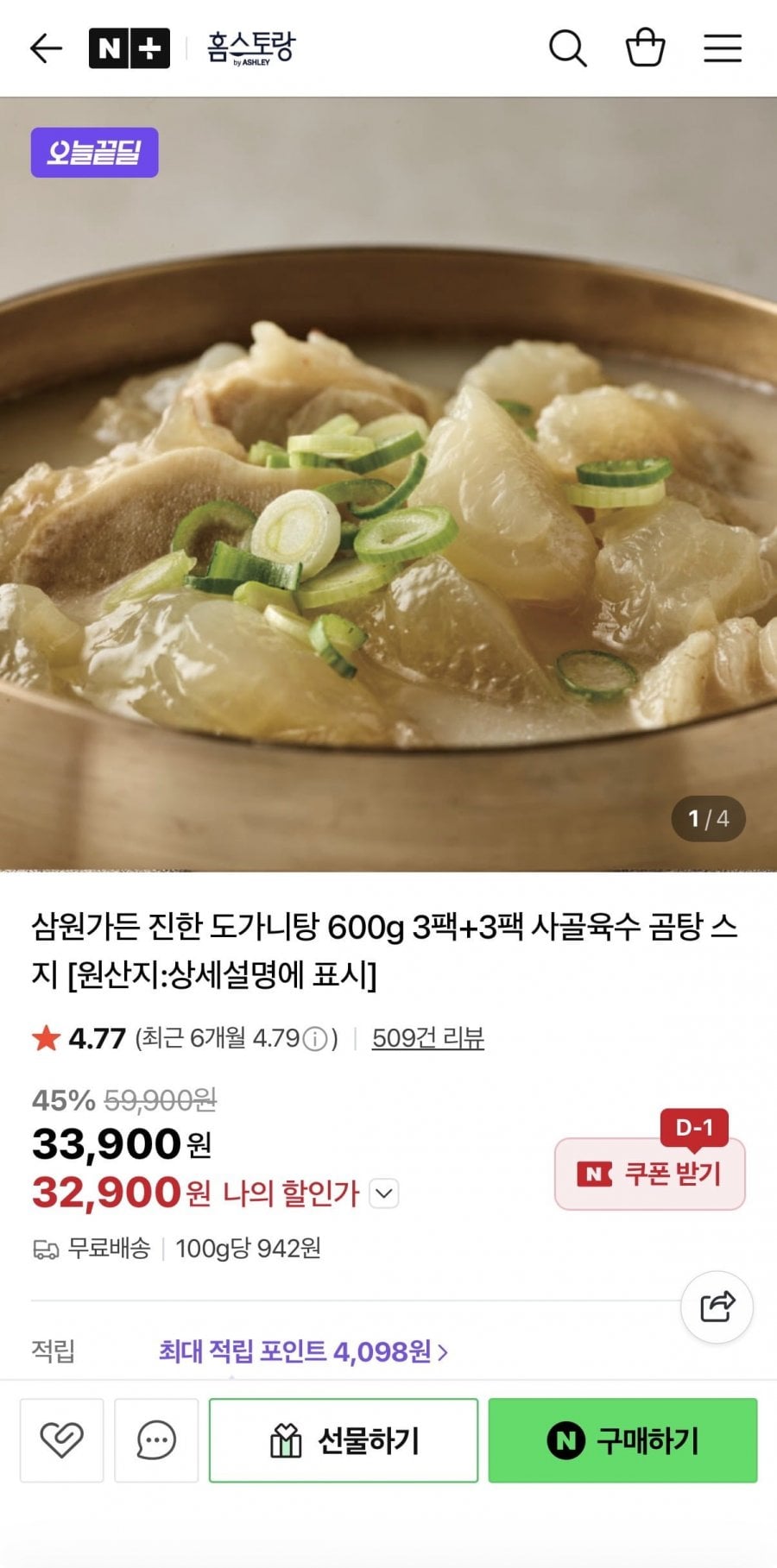Click the info ⓘ icon next to rating
The image size is (777, 1568).
click(x=317, y=1039)
